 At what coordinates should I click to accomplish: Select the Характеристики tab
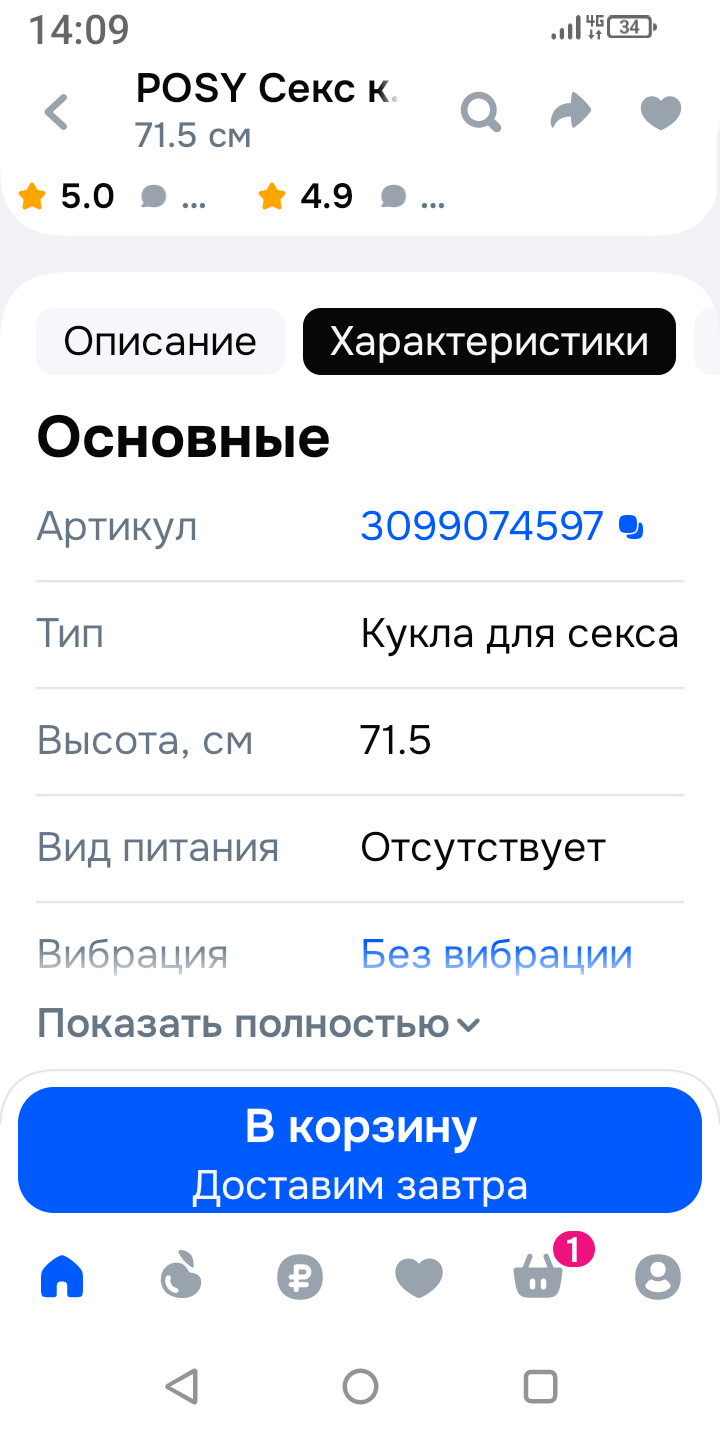(x=489, y=342)
